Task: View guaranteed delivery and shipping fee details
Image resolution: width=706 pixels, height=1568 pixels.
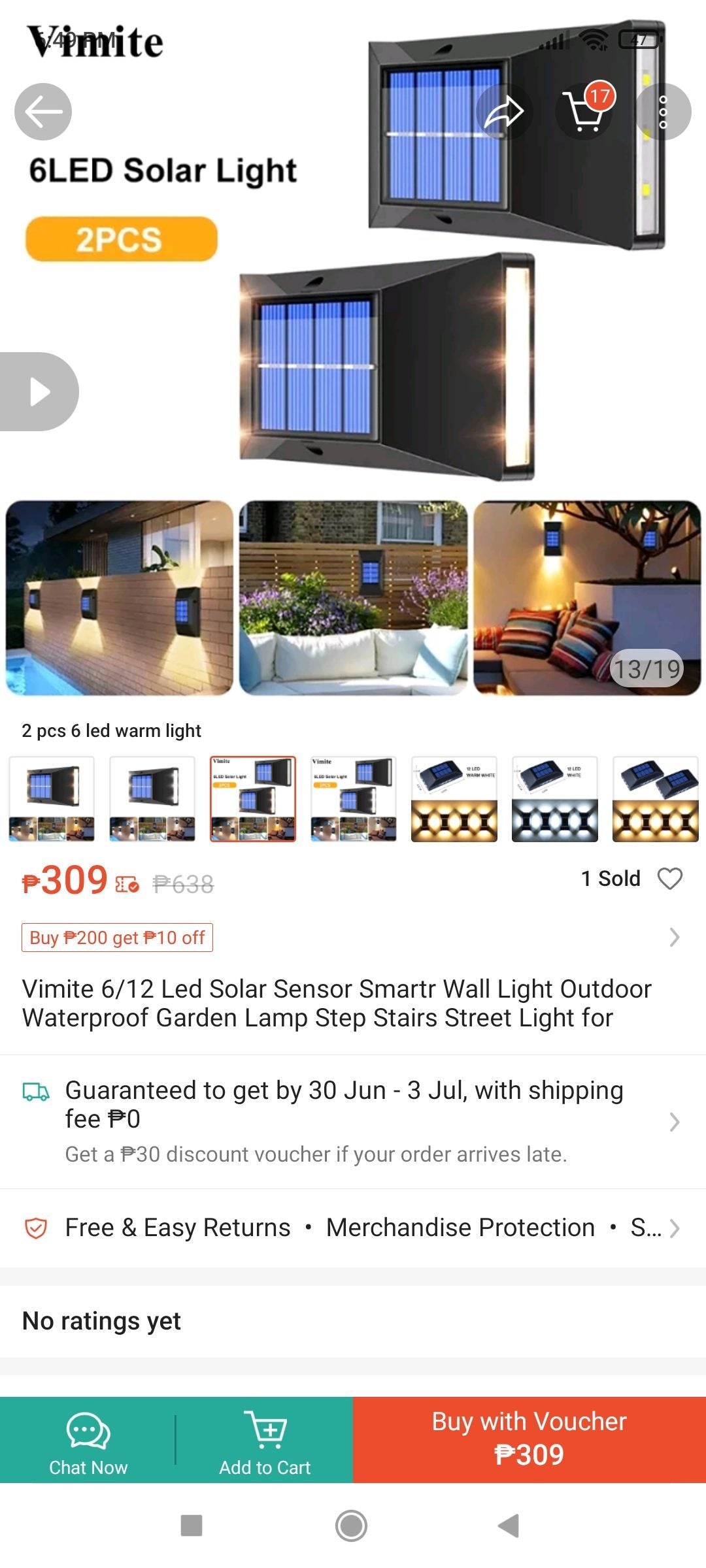Action: [353, 1120]
